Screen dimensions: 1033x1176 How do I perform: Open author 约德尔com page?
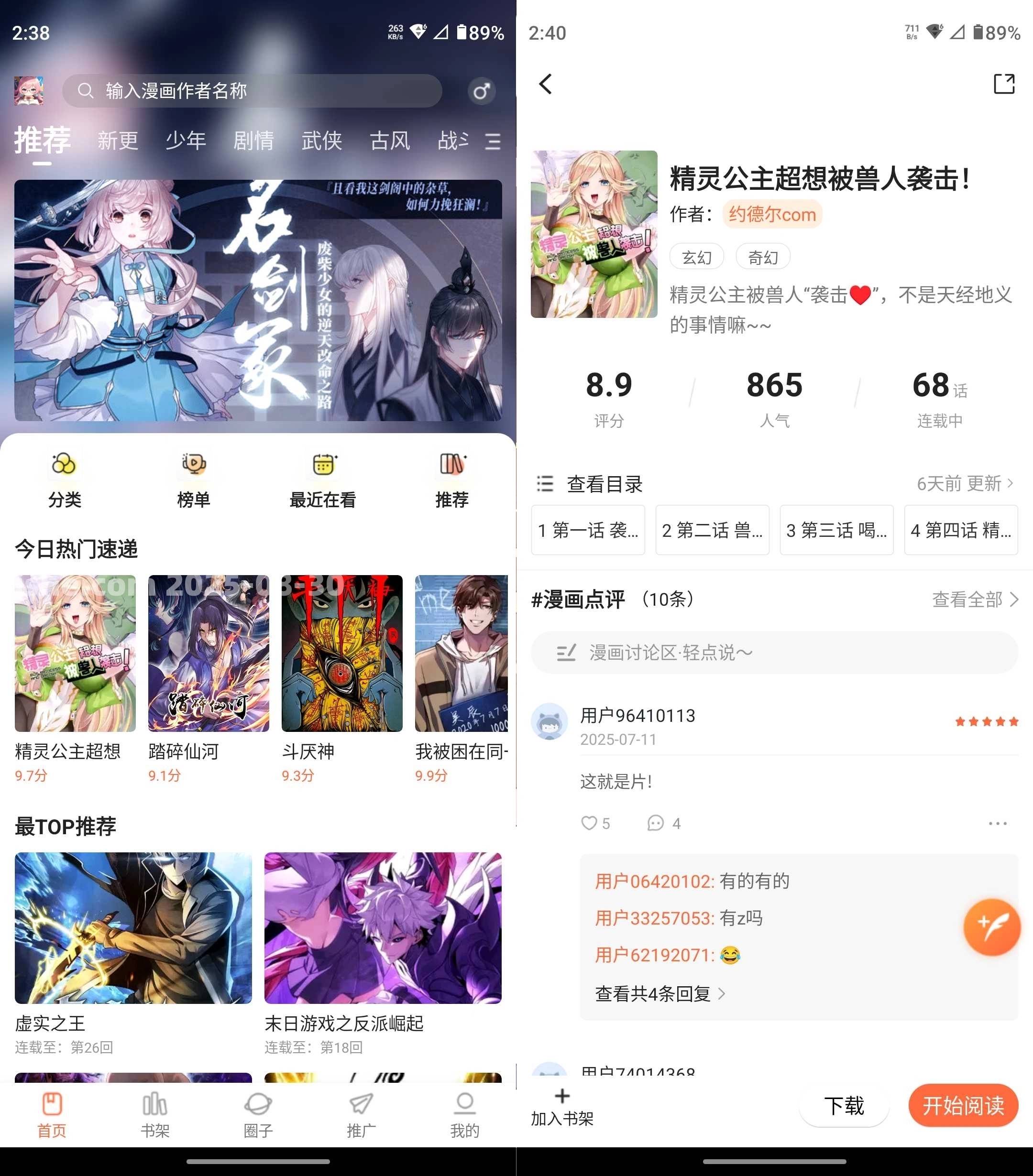[x=772, y=215]
